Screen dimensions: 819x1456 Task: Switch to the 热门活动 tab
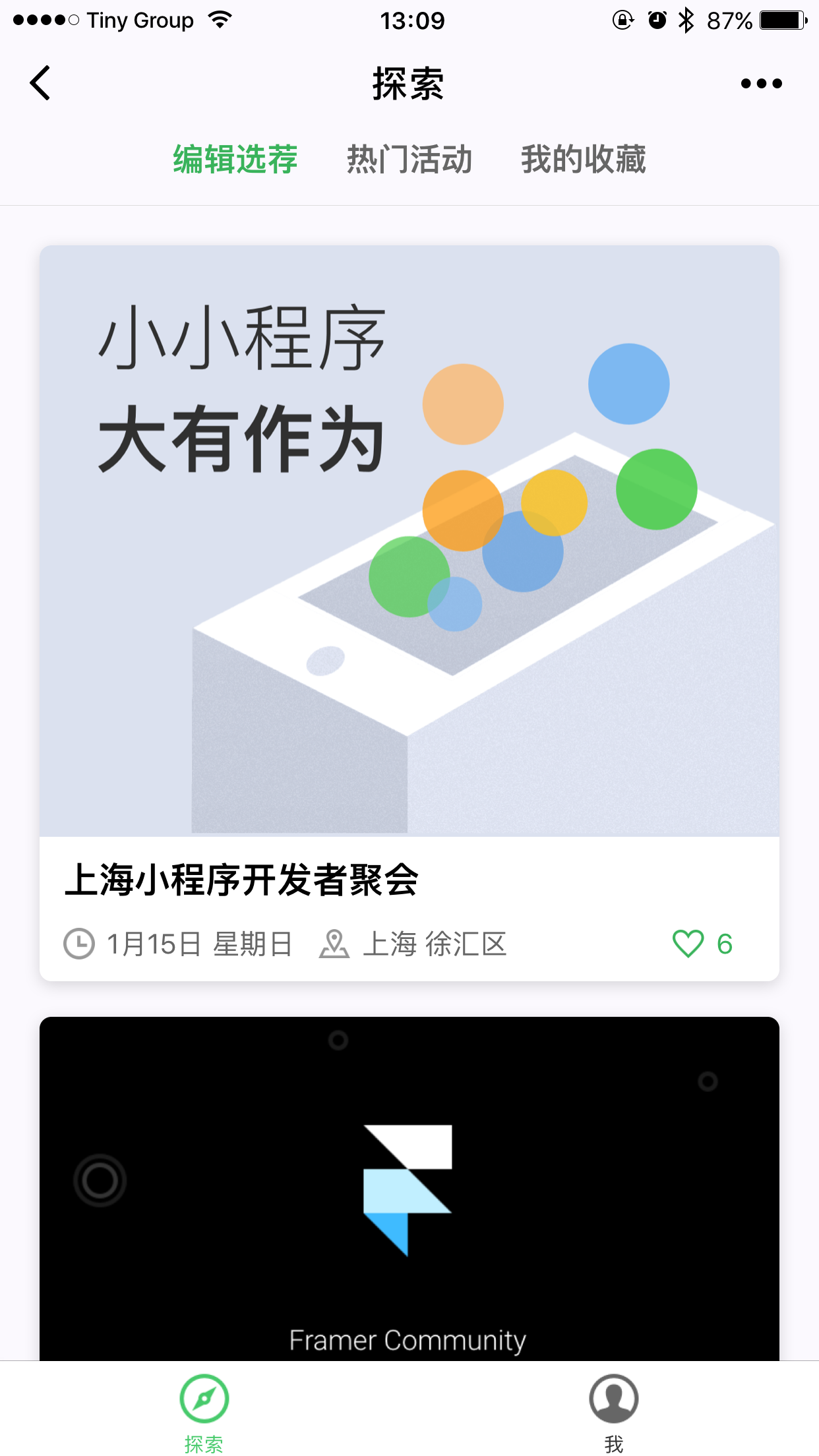[409, 160]
